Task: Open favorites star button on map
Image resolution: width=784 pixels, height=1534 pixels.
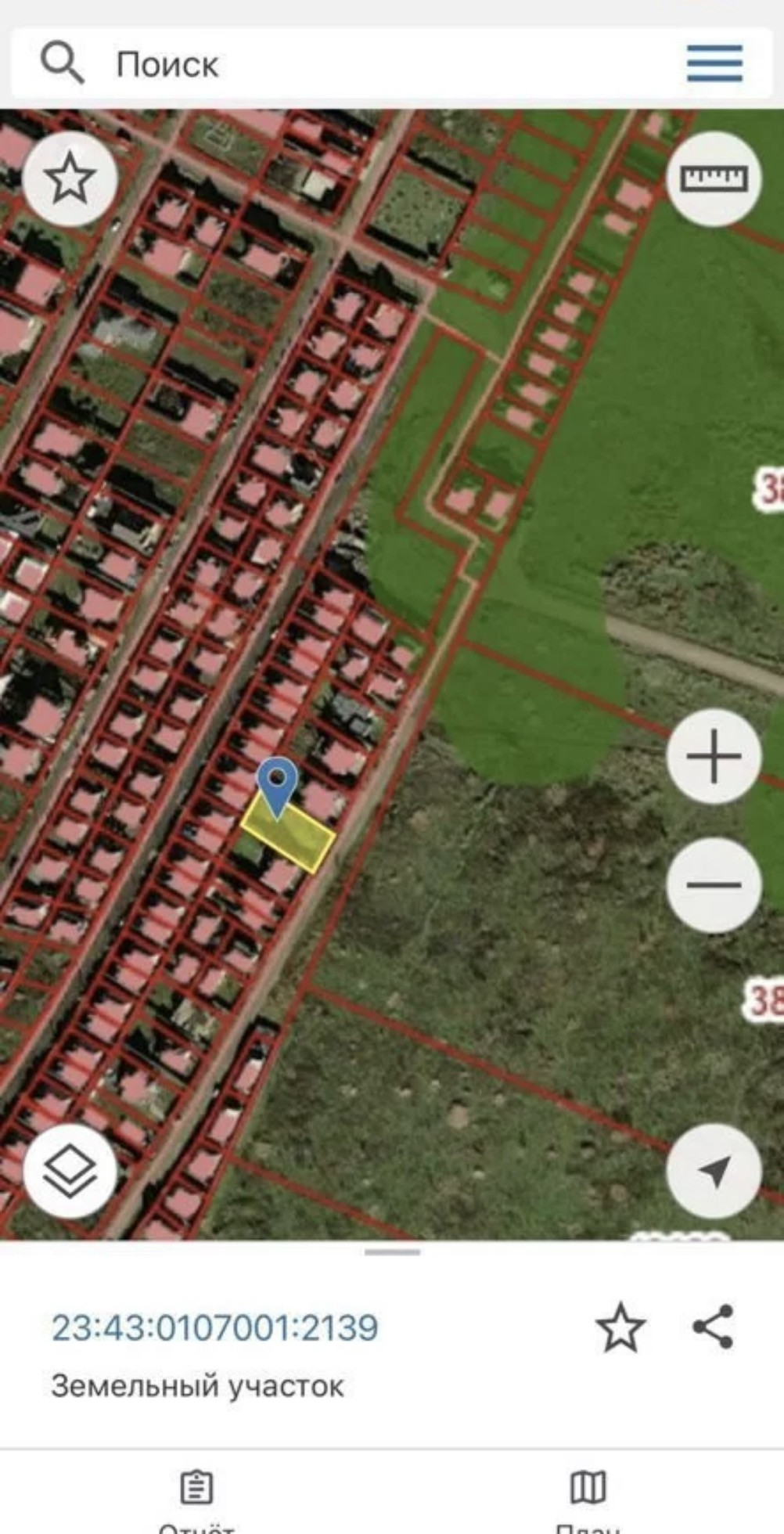Action: (x=70, y=178)
